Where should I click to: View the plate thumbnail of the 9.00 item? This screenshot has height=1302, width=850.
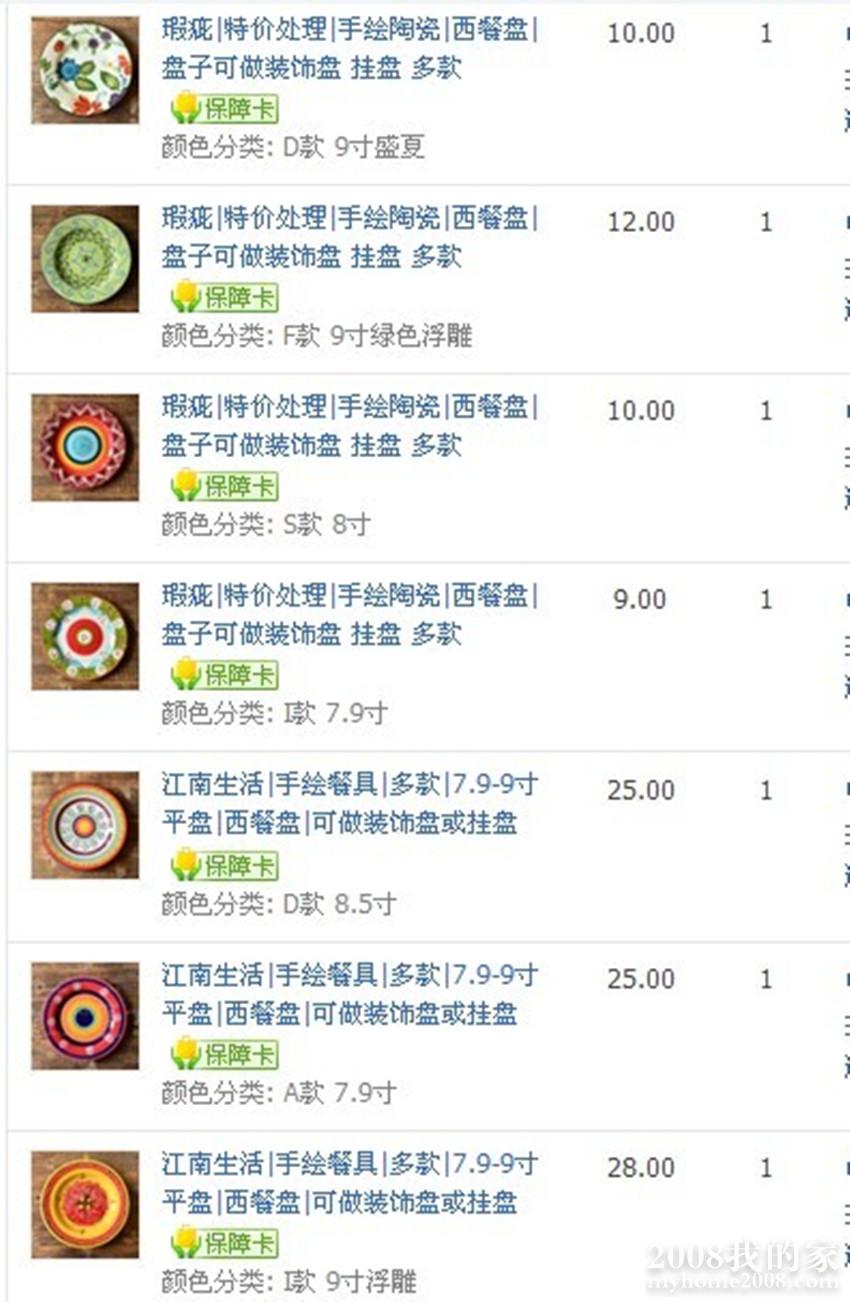click(85, 636)
